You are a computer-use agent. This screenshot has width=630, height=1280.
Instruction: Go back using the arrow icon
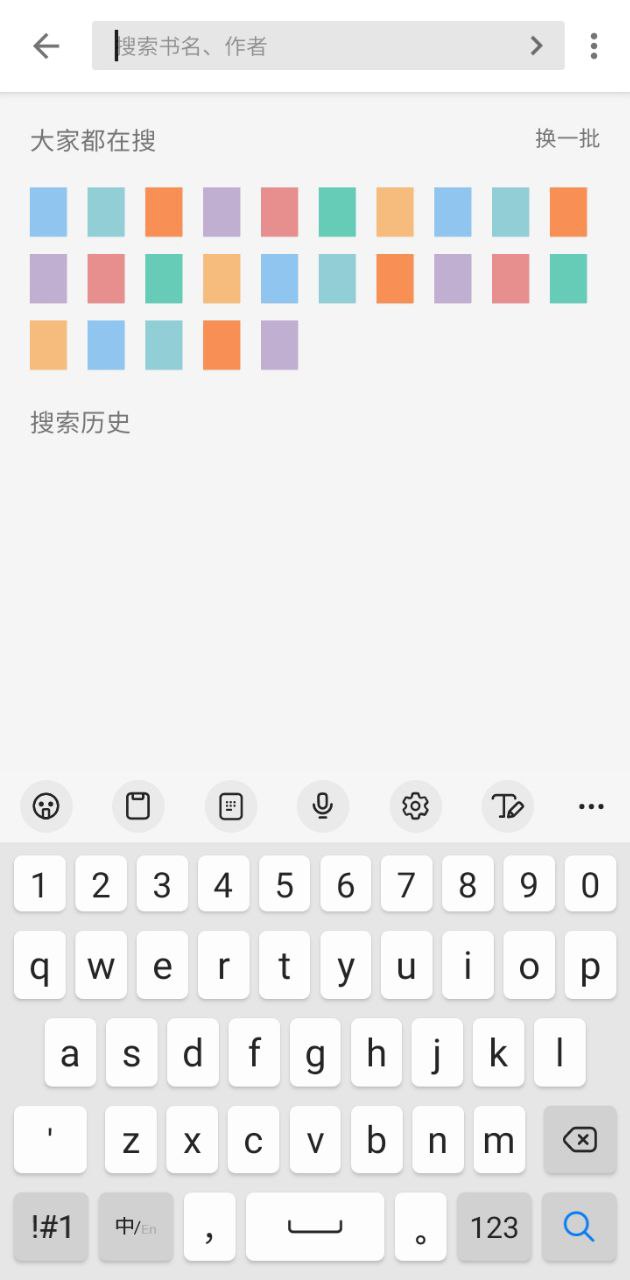tap(46, 46)
